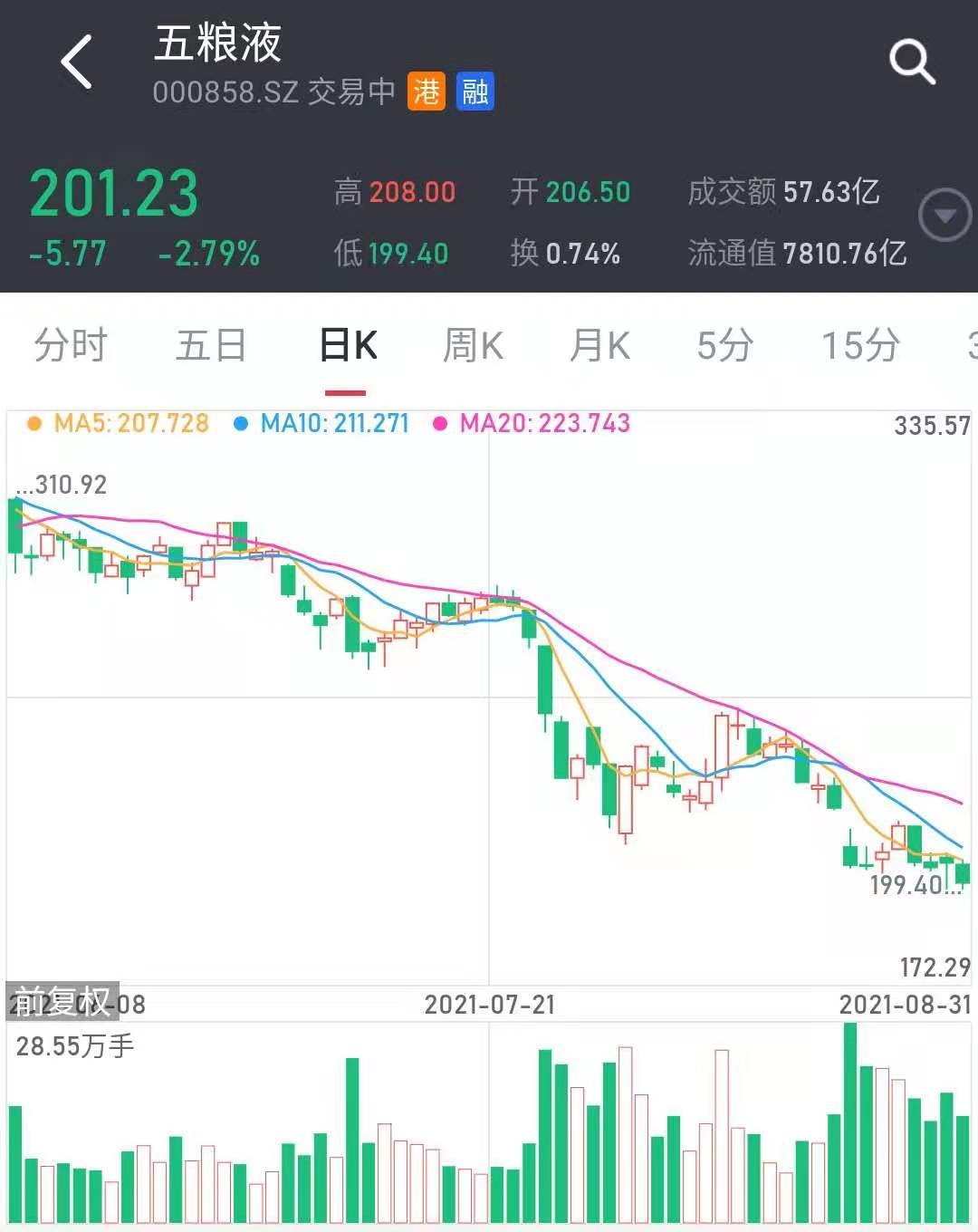Switch to the 周K chart tab

[473, 346]
